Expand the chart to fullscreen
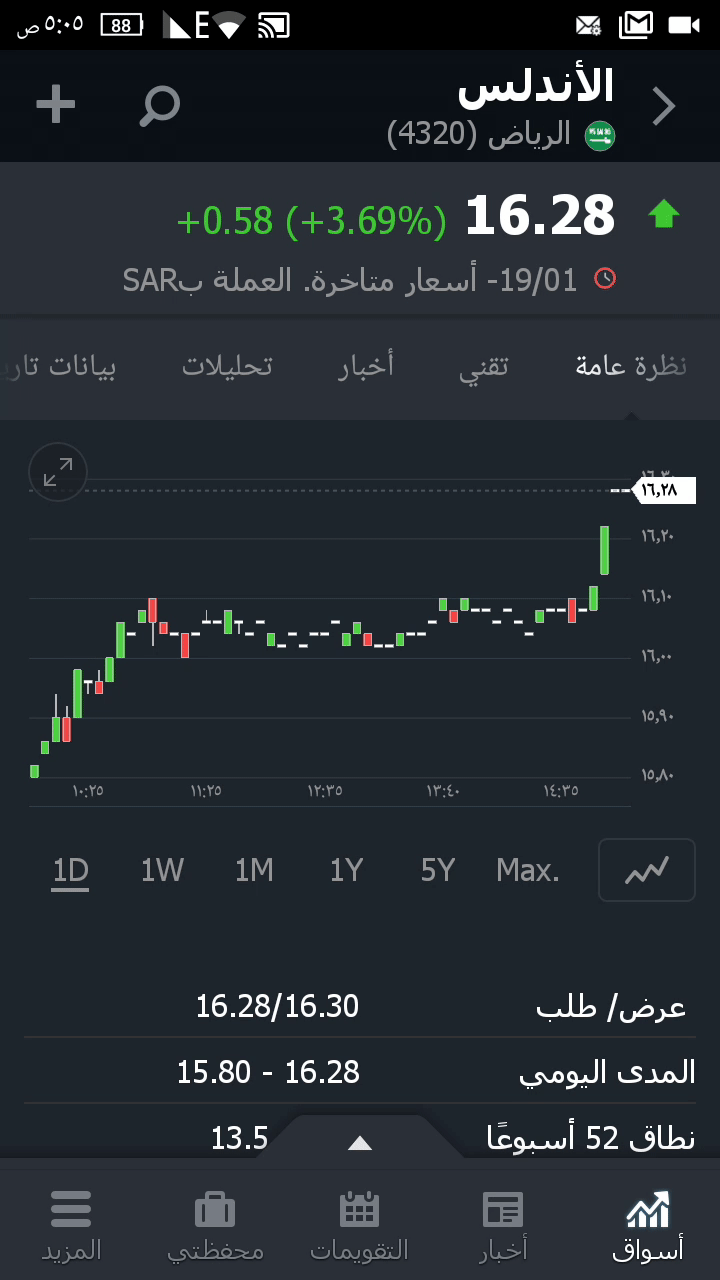The height and width of the screenshot is (1280, 720). tap(58, 472)
